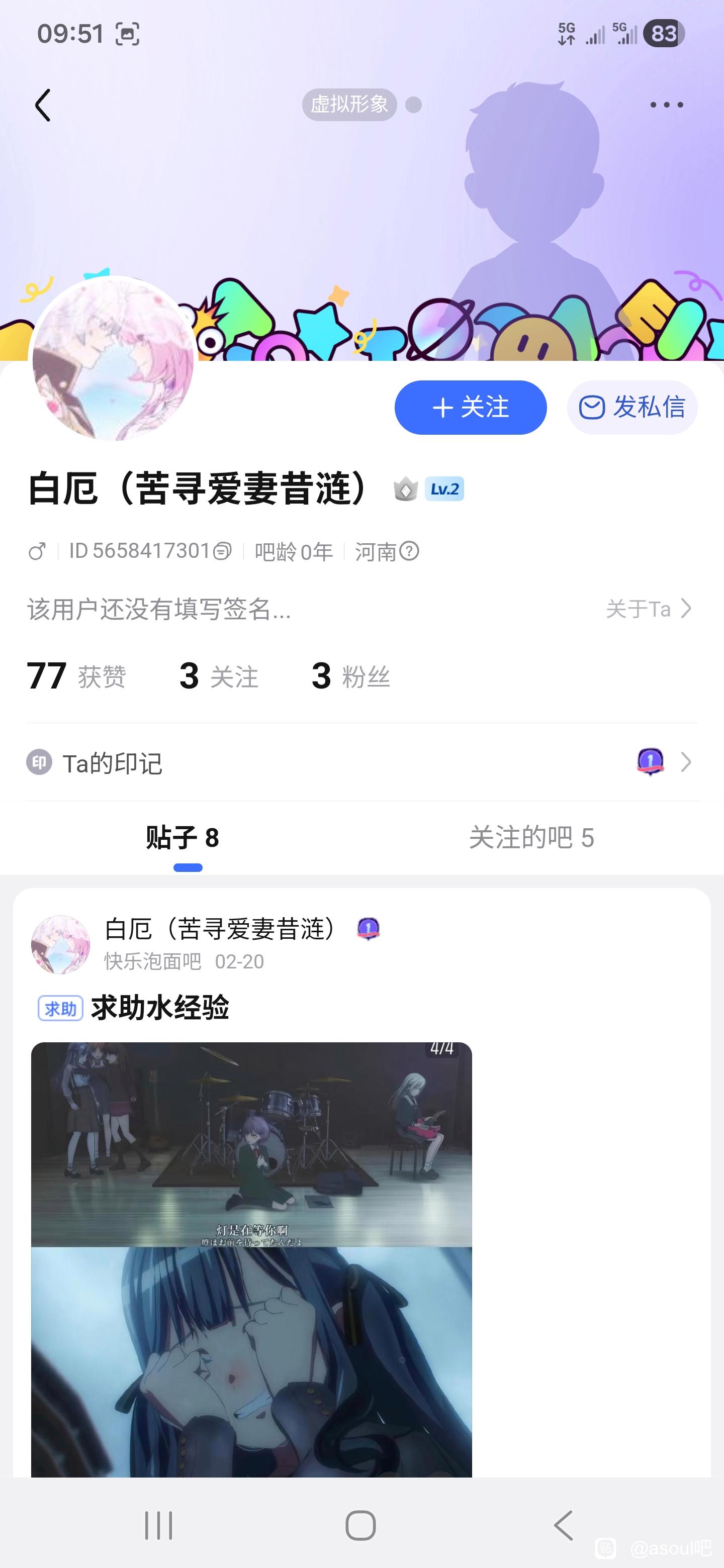Send a private message via 发私信

point(631,407)
